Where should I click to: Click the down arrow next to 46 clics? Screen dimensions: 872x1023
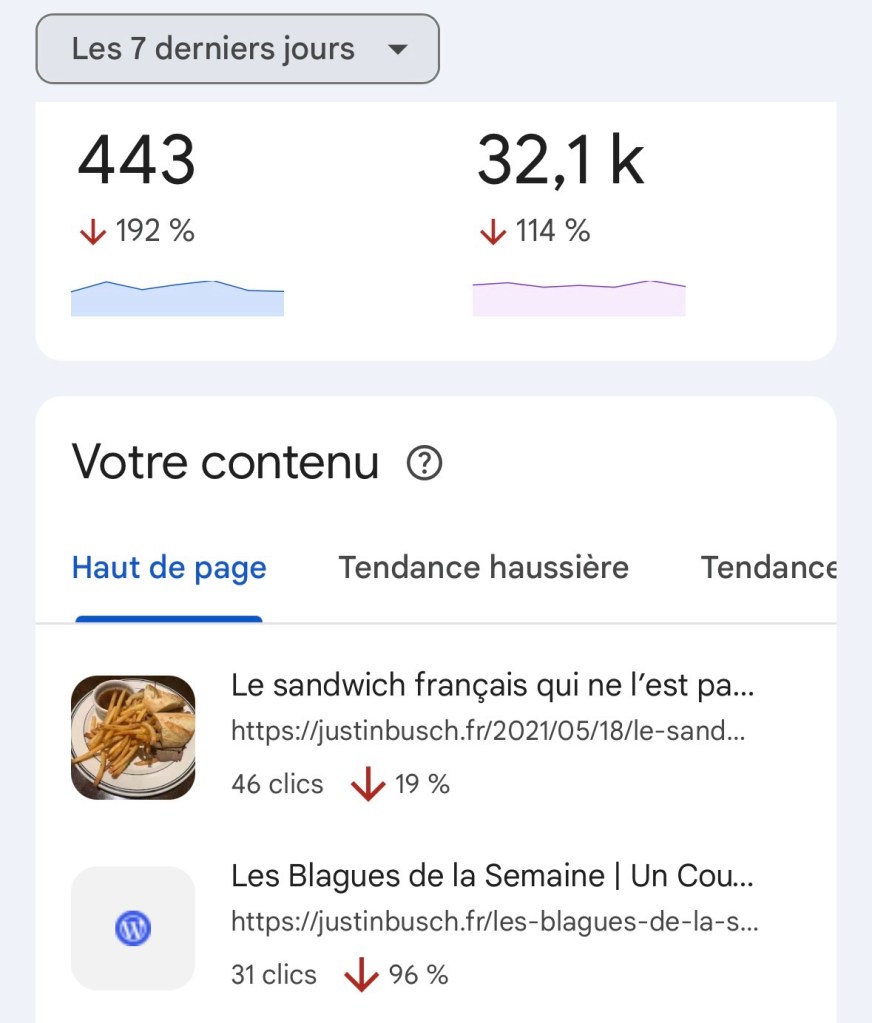coord(368,785)
